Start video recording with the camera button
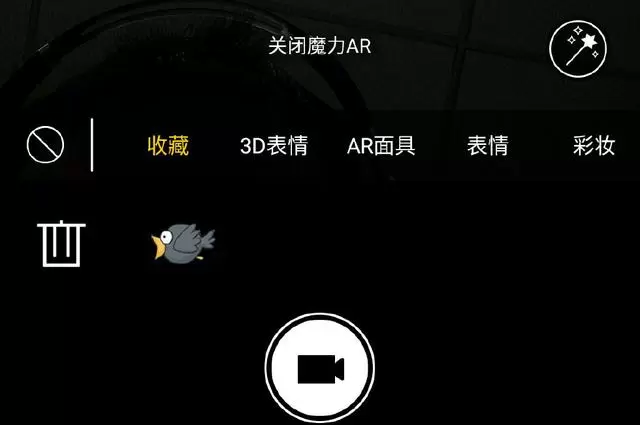The image size is (640, 425). click(x=320, y=368)
